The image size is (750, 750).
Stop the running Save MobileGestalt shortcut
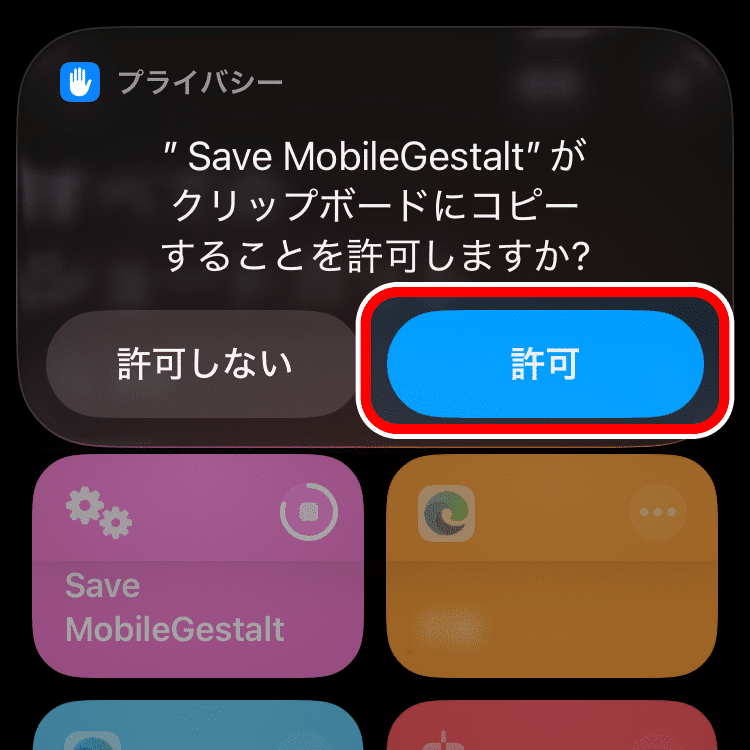tap(309, 513)
